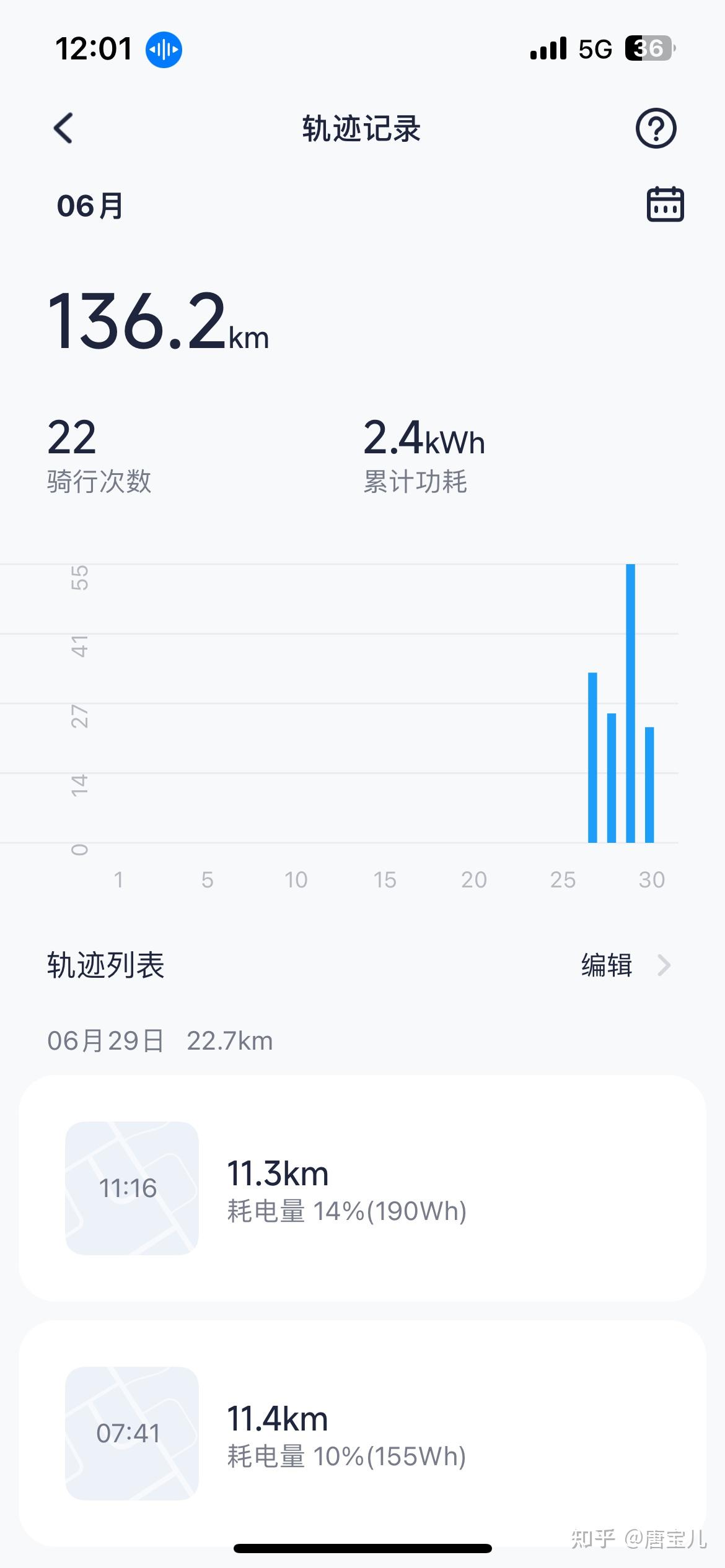Open the calendar date picker icon
This screenshot has width=725, height=1568.
pyautogui.click(x=664, y=204)
